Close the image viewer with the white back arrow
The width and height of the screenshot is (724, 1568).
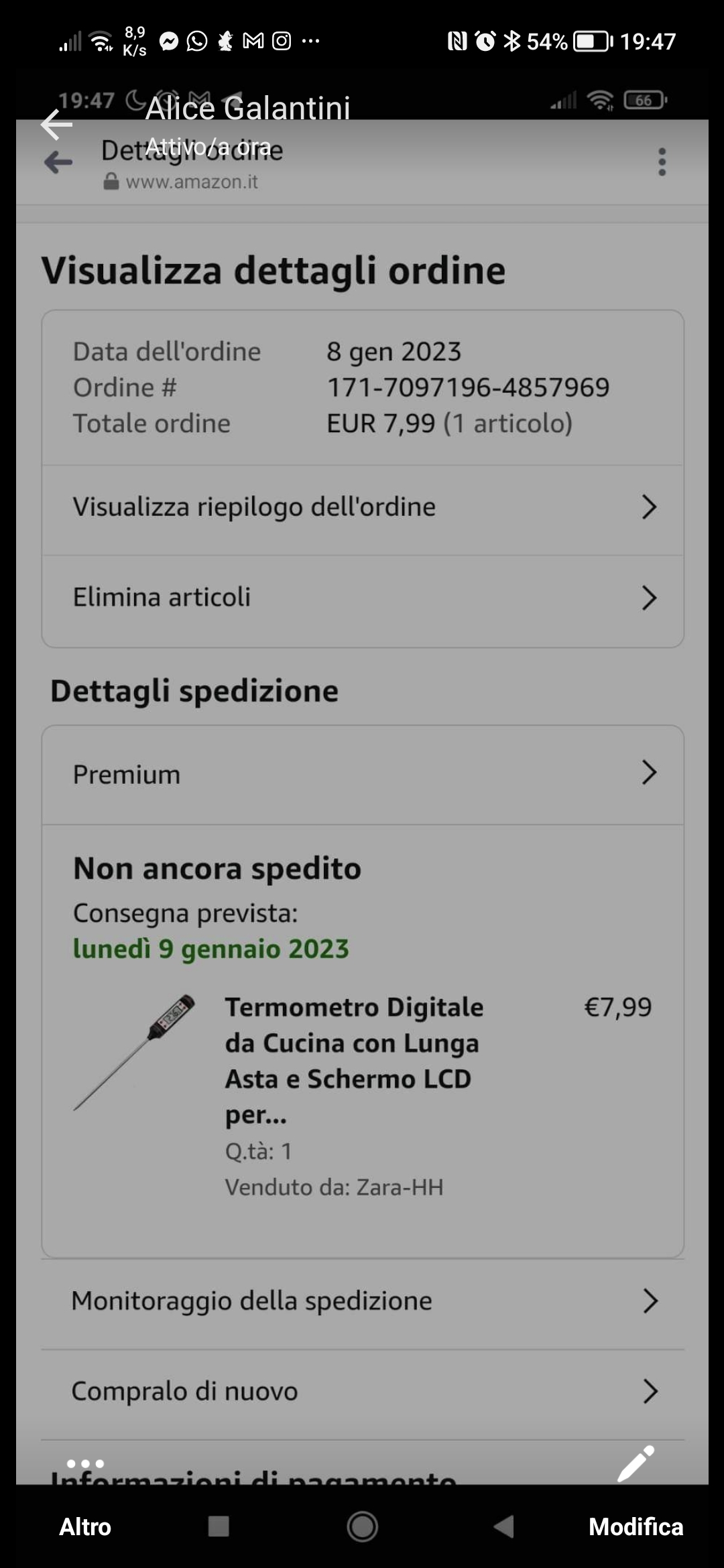(56, 125)
